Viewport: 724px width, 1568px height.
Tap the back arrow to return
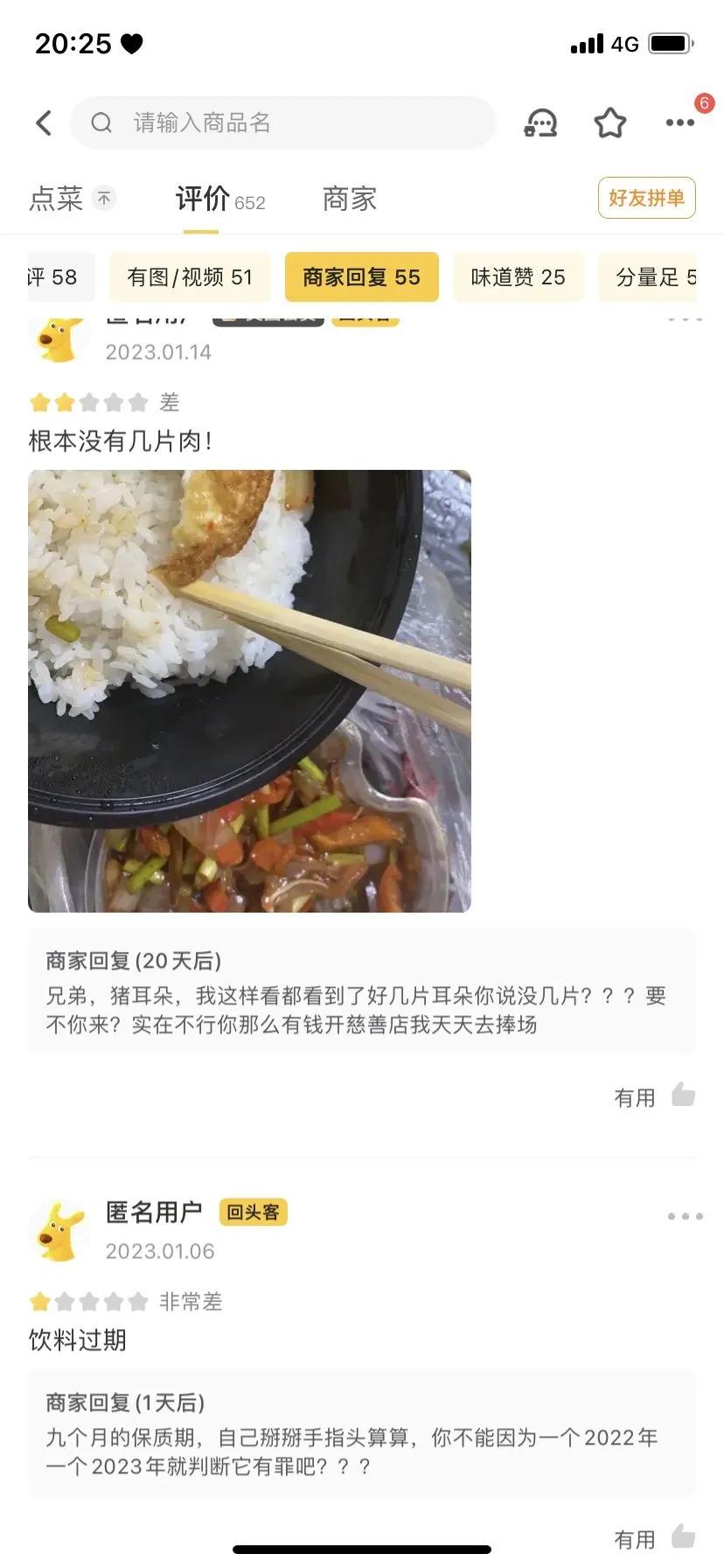tap(44, 122)
